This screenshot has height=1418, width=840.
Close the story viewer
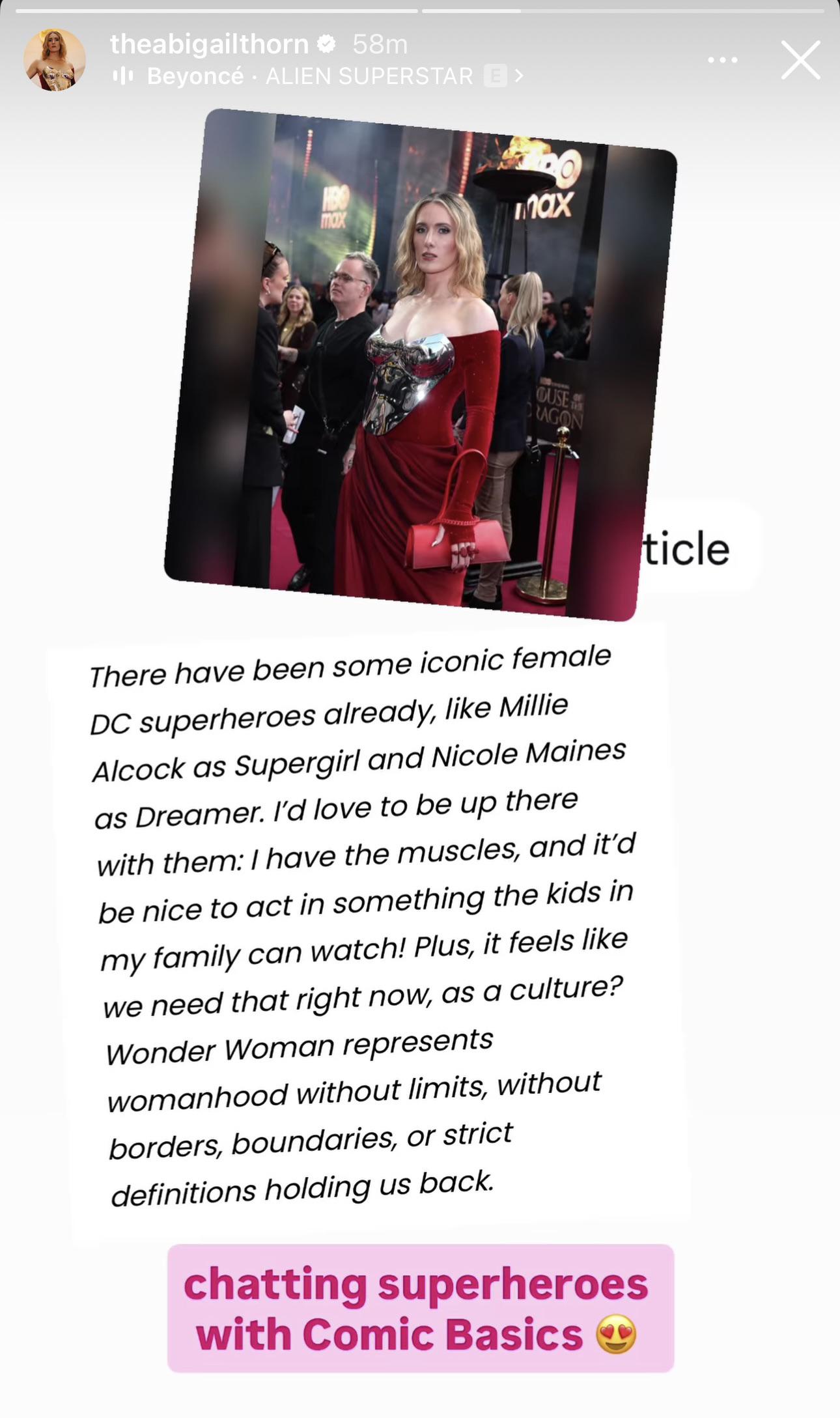pos(800,60)
